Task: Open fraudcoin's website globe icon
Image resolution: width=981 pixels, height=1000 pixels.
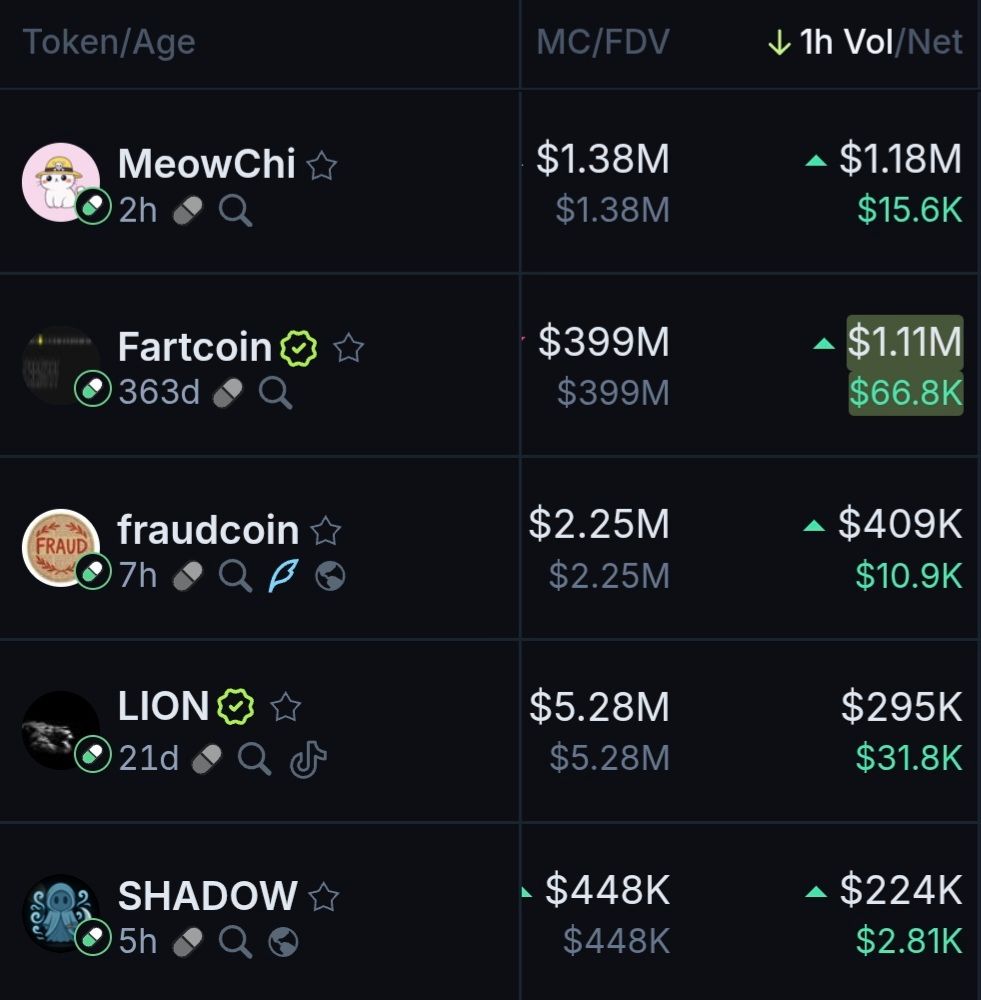Action: click(x=330, y=577)
